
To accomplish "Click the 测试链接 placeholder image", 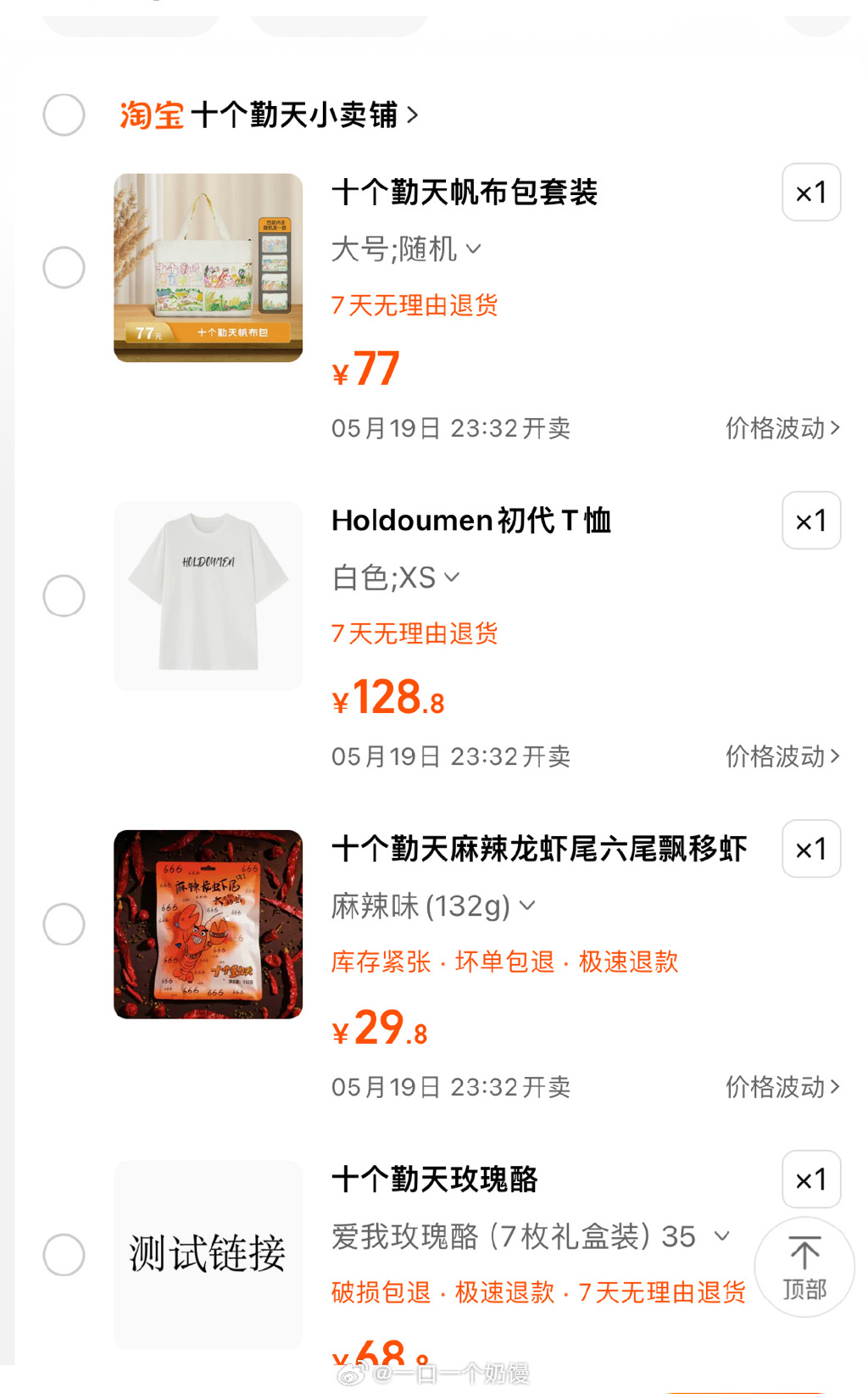I will pyautogui.click(x=208, y=1253).
